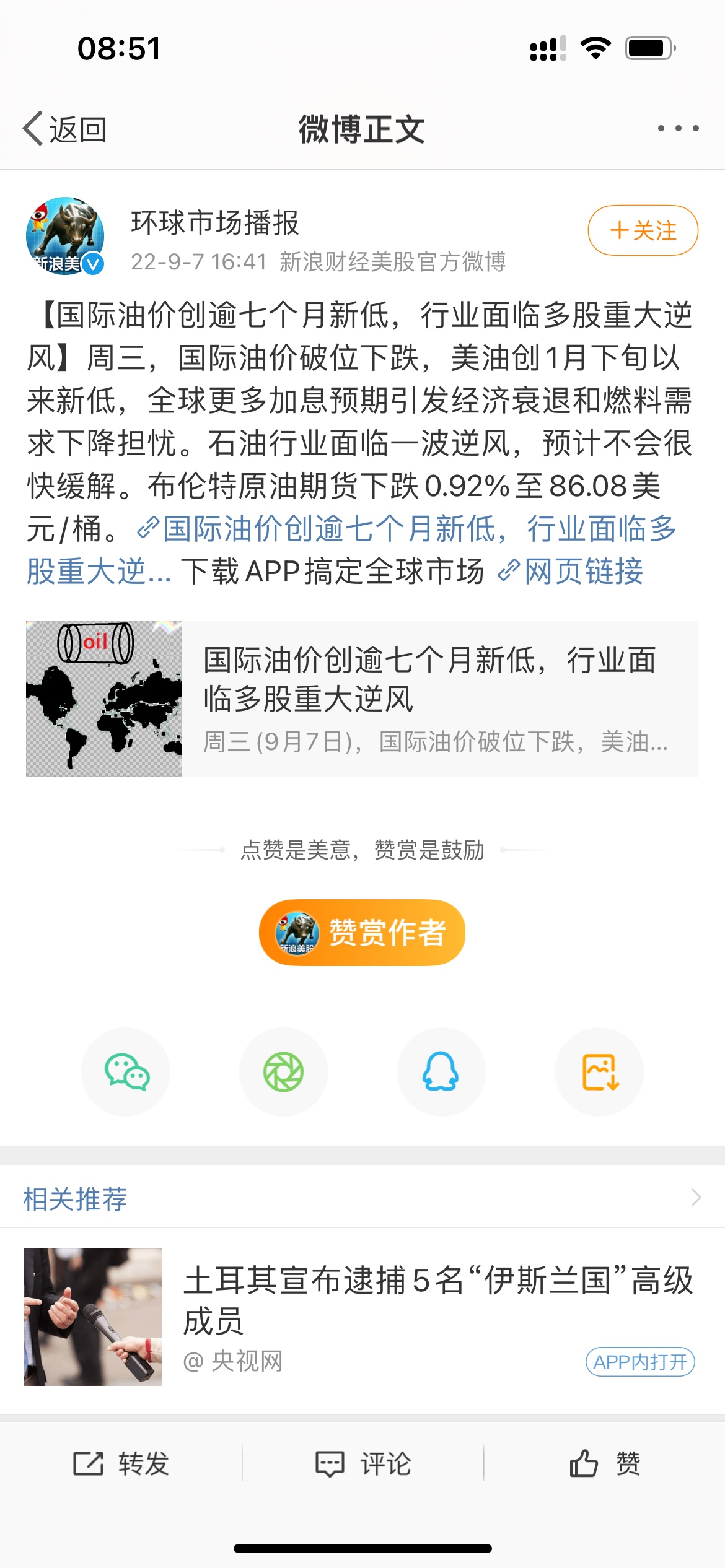The image size is (725, 1568).
Task: Open comments with 评论
Action: [363, 1464]
